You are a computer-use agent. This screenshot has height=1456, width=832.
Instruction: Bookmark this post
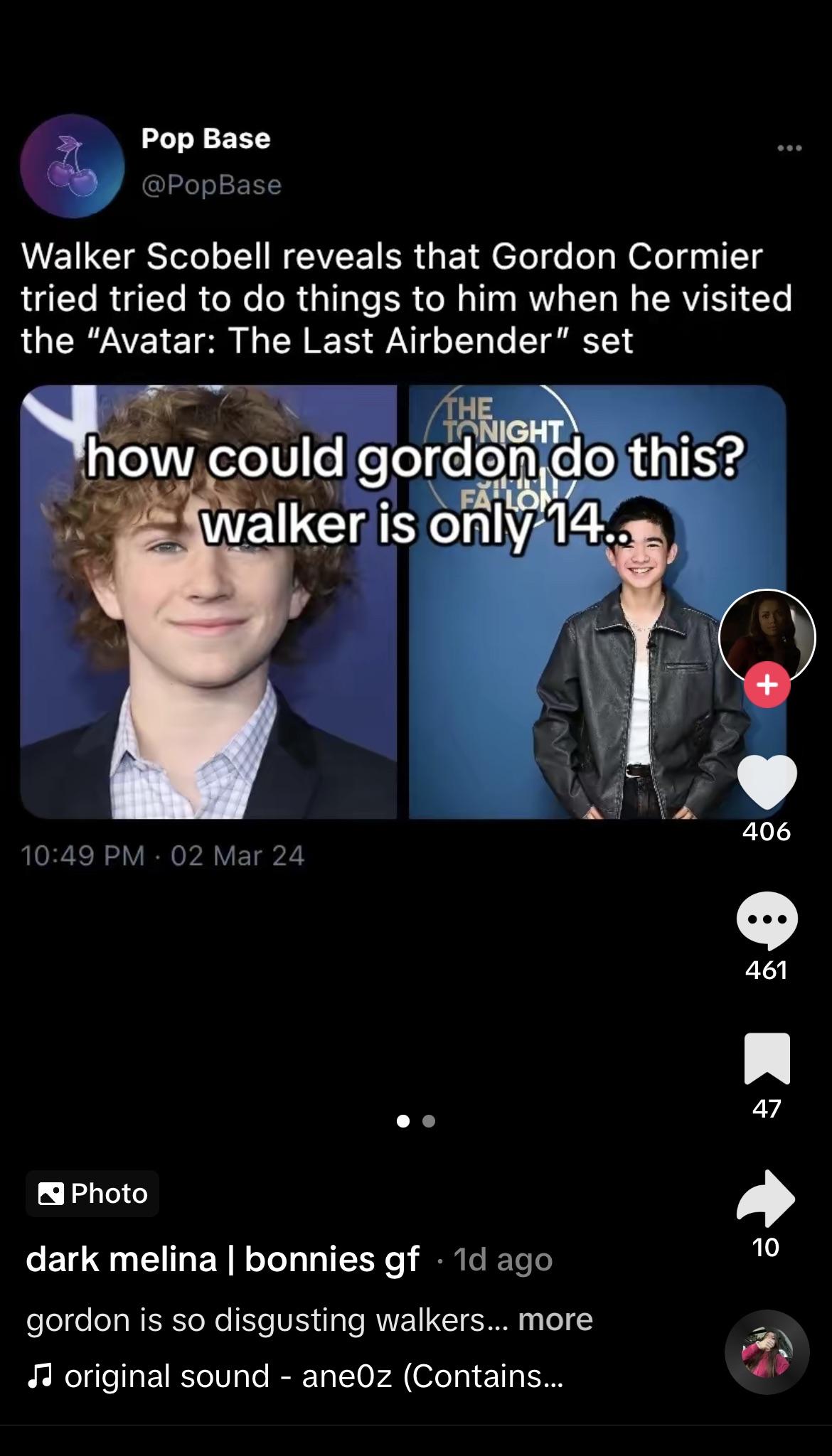[767, 1059]
